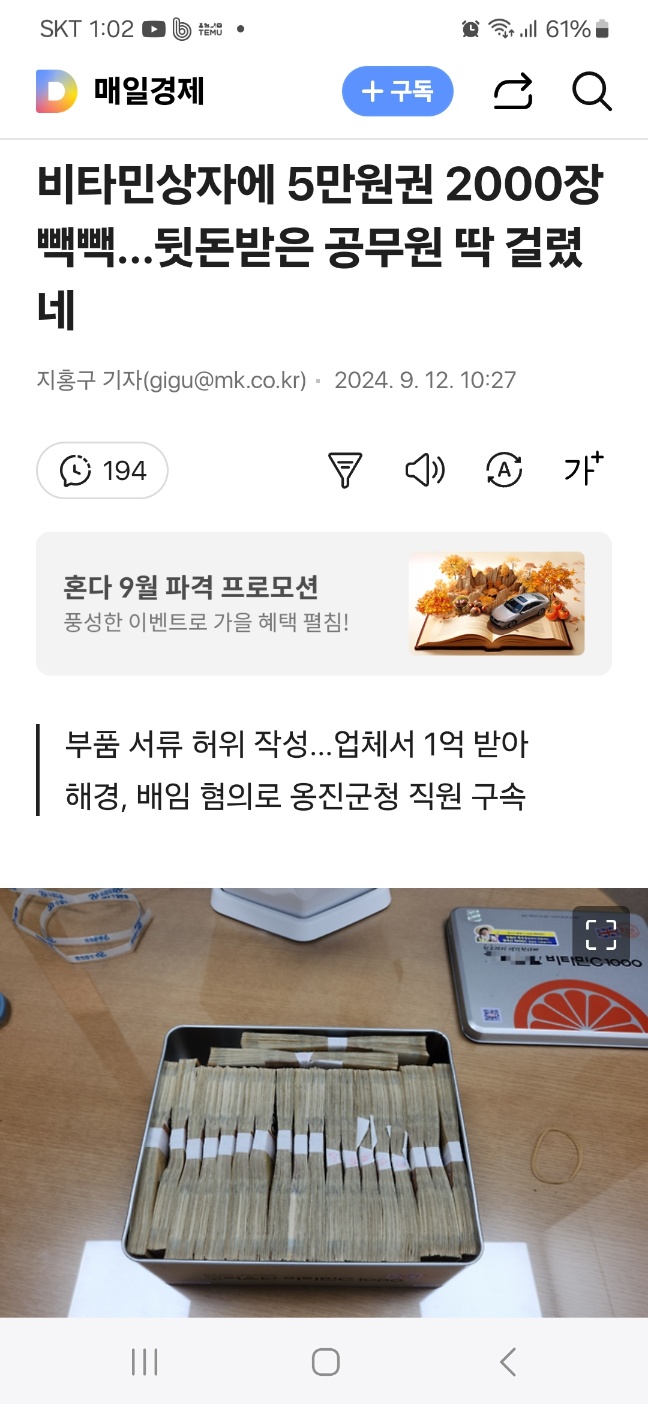This screenshot has width=648, height=1404.
Task: Open the translate icon
Action: pos(504,469)
